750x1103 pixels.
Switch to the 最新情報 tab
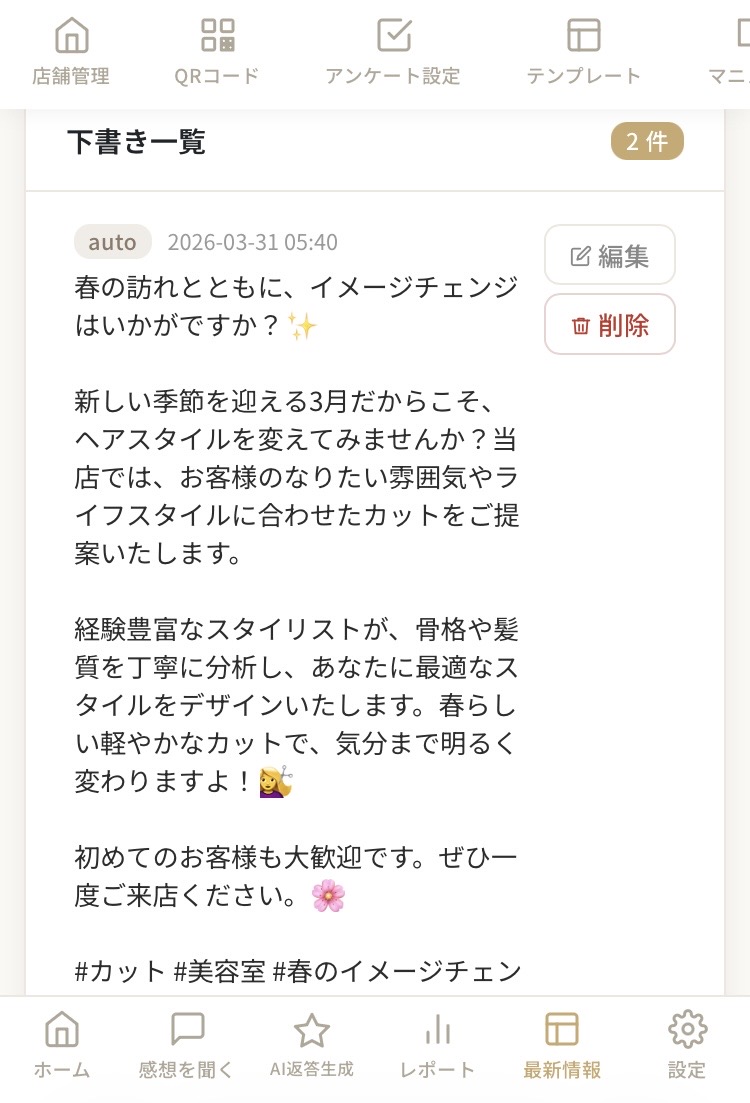click(562, 1044)
